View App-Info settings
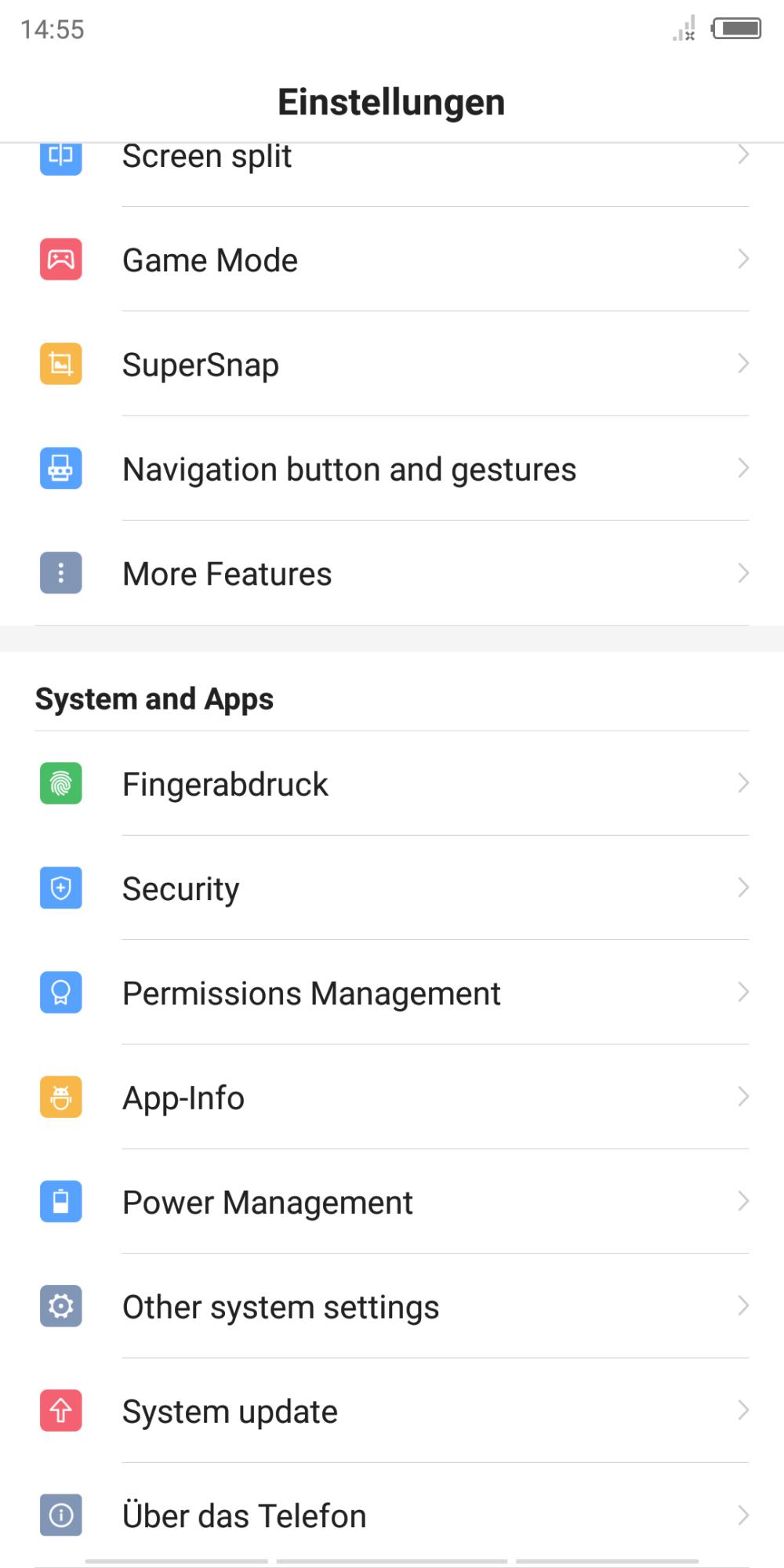Viewport: 784px width, 1568px height. (392, 1097)
